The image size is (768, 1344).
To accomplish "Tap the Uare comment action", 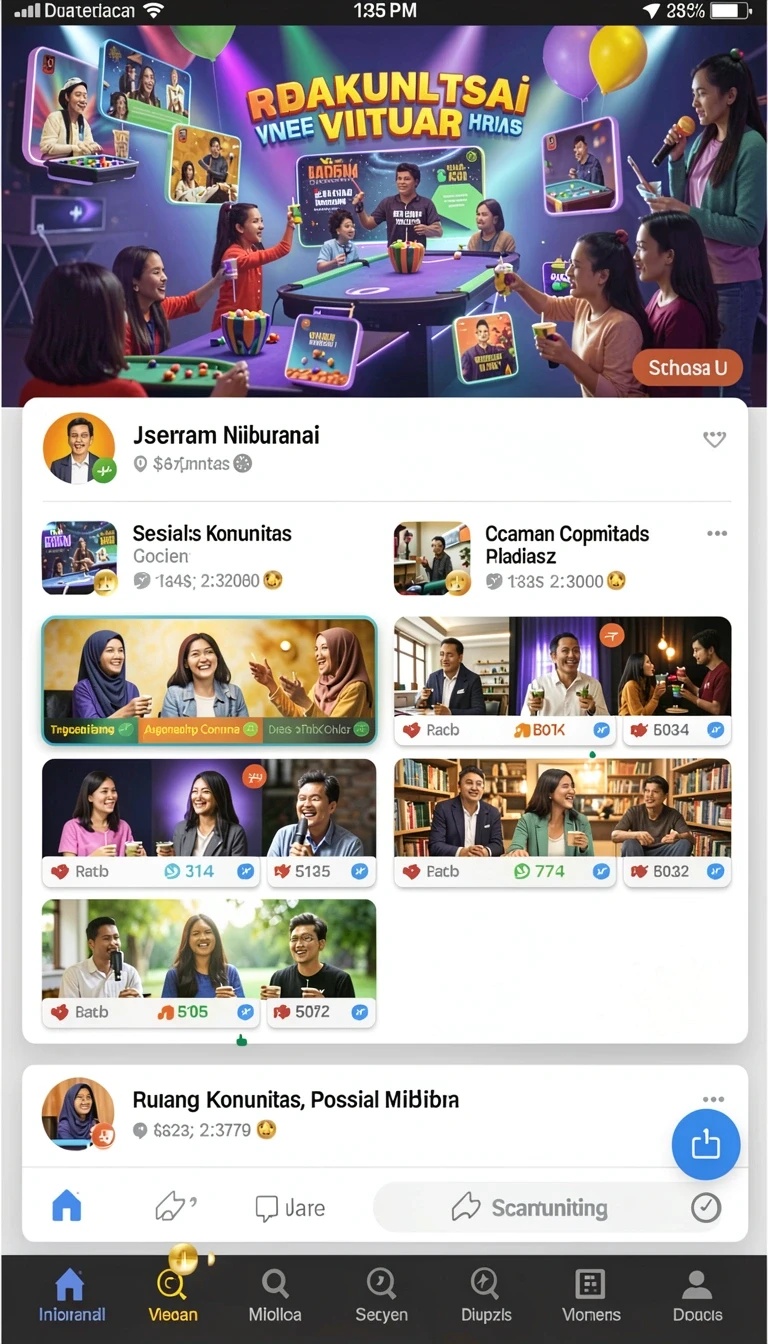I will coord(290,1208).
